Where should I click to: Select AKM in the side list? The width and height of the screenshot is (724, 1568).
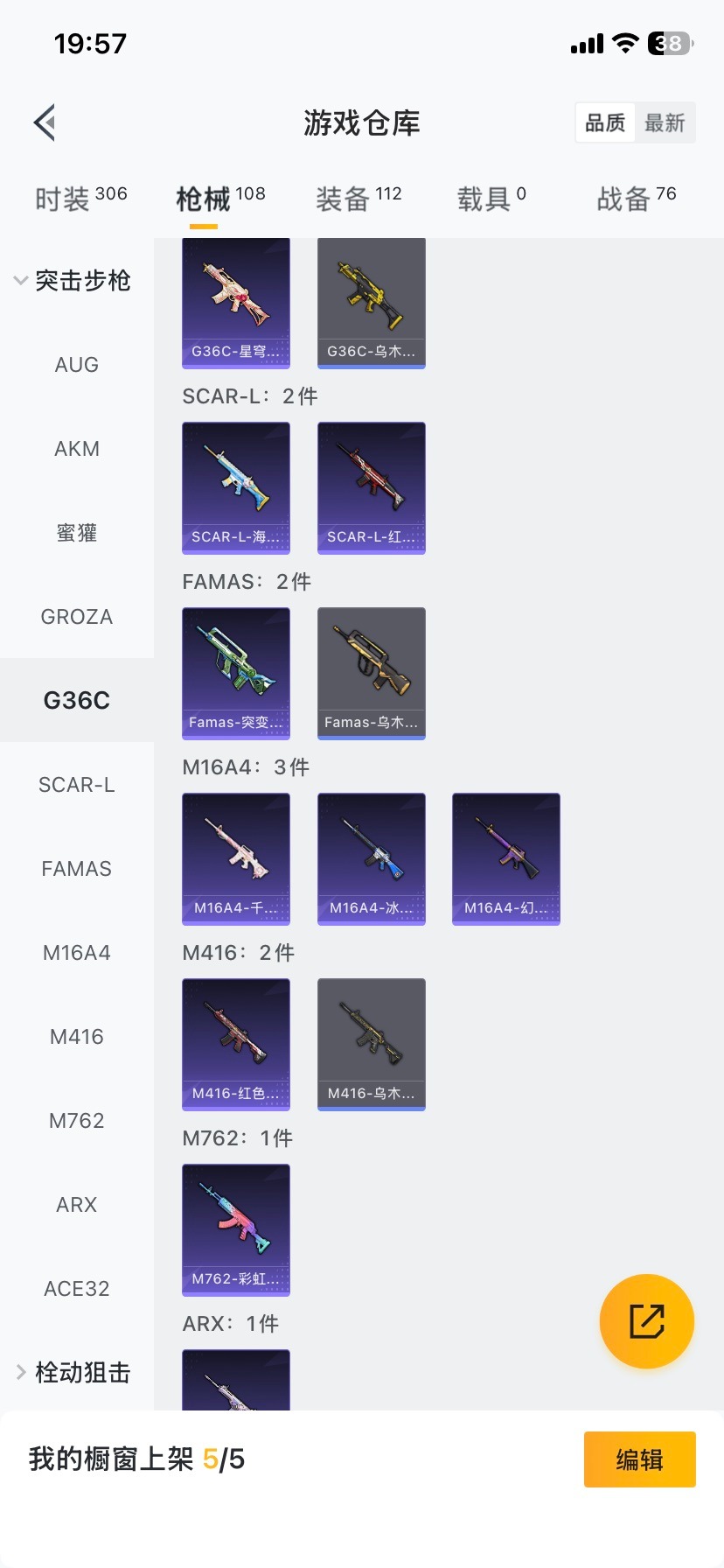[77, 449]
